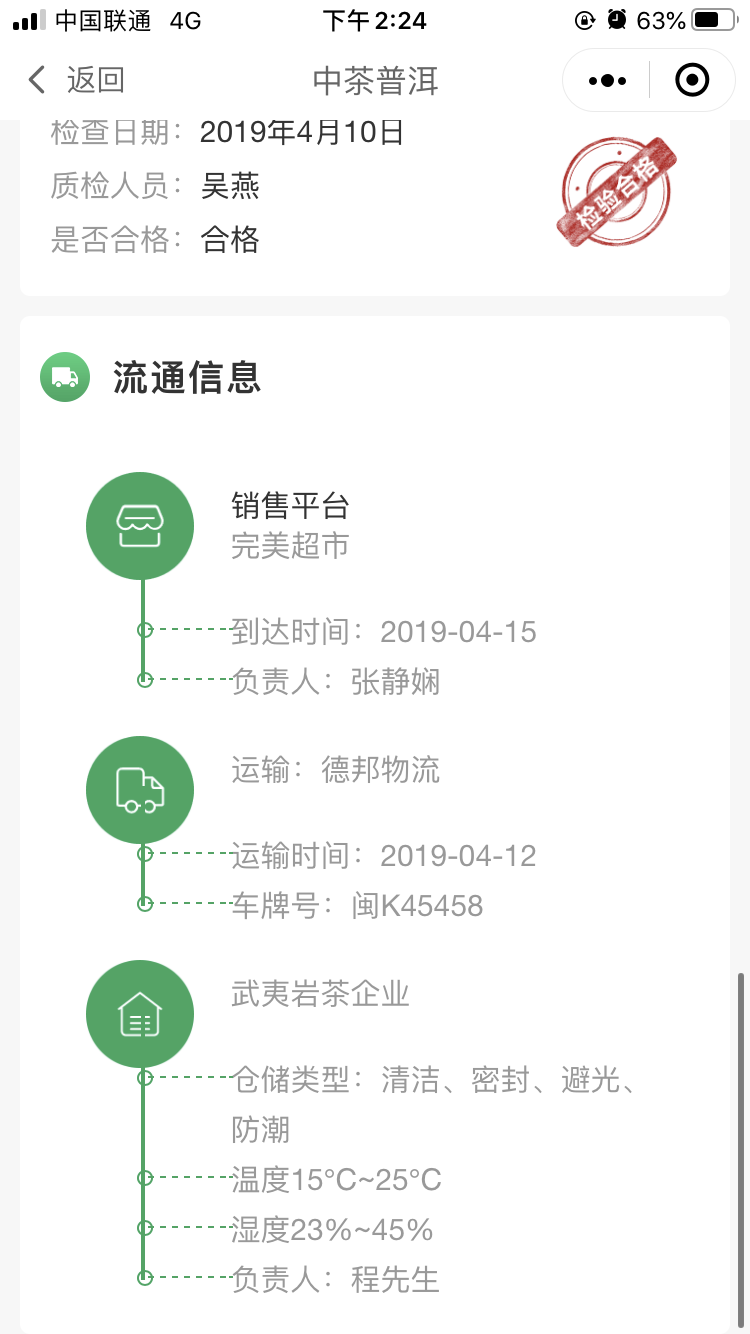
Task: Open the mini program three-dot menu
Action: 607,80
